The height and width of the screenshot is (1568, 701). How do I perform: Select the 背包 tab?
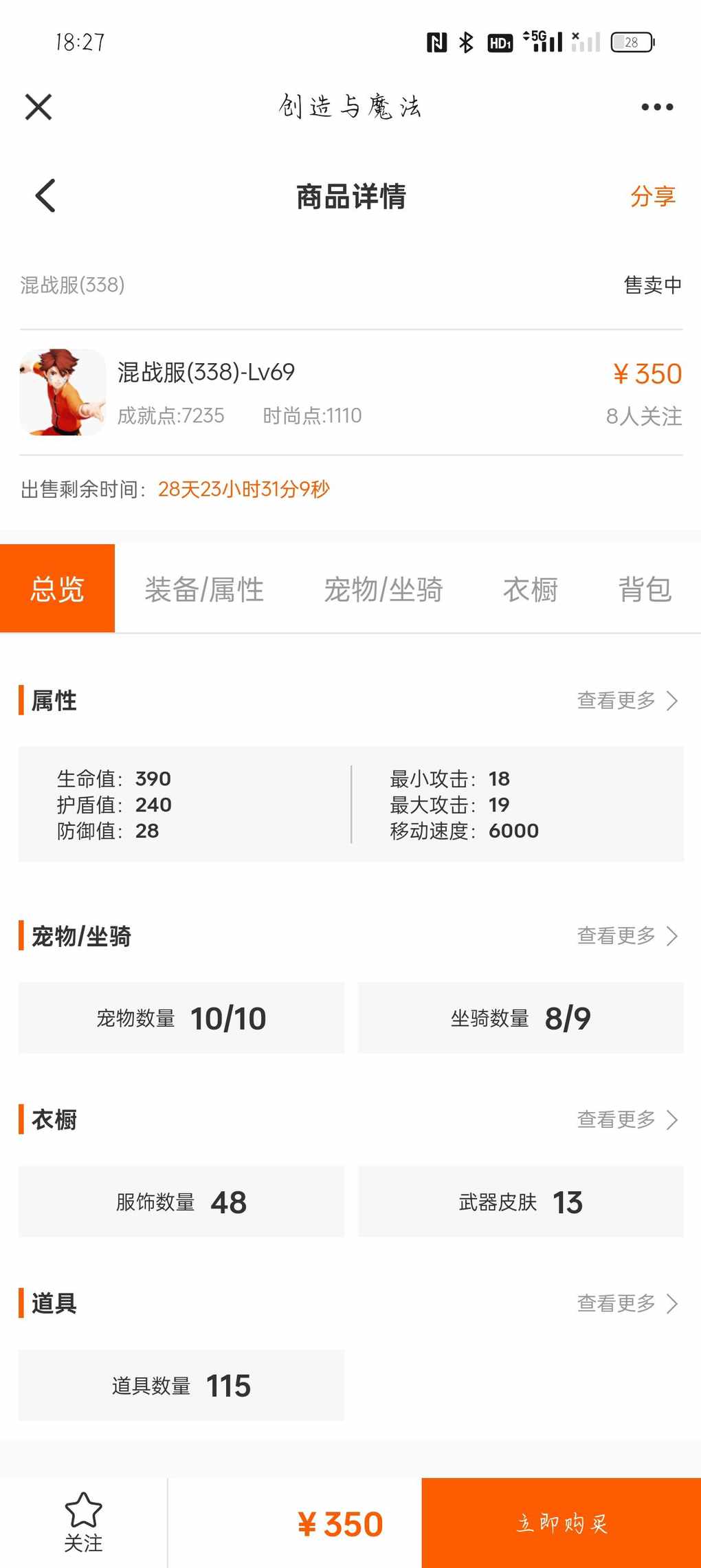tap(645, 589)
